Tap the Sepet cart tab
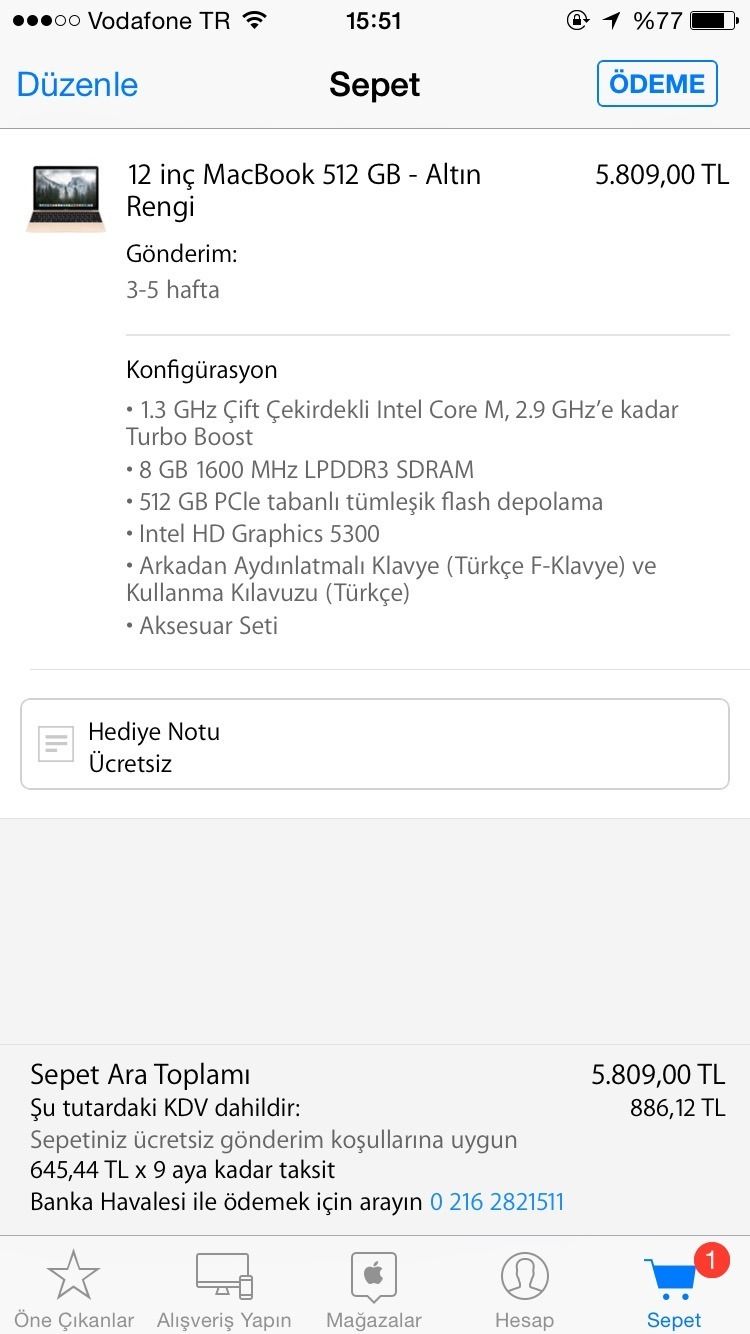This screenshot has height=1334, width=750. pyautogui.click(x=674, y=1289)
